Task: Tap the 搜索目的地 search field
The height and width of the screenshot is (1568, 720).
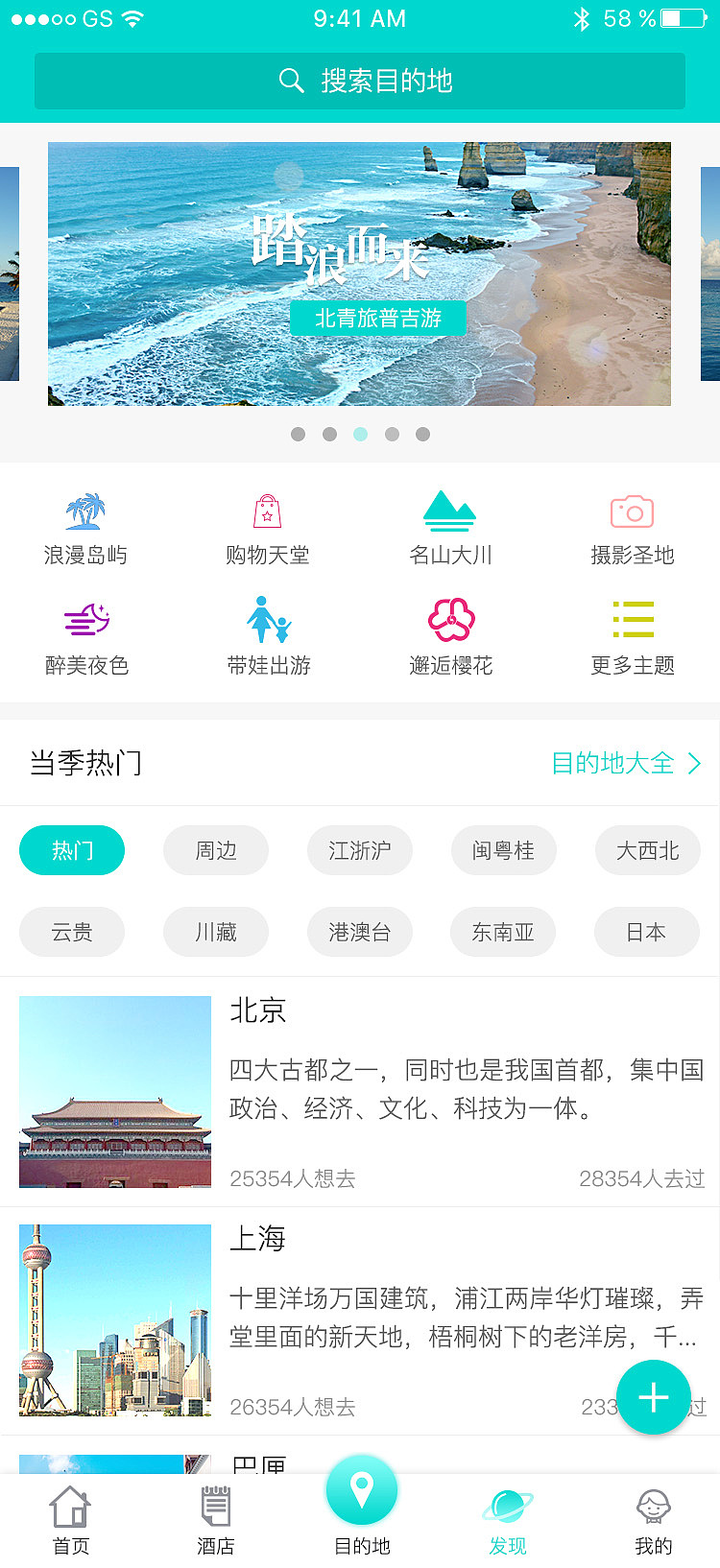Action: tap(360, 81)
